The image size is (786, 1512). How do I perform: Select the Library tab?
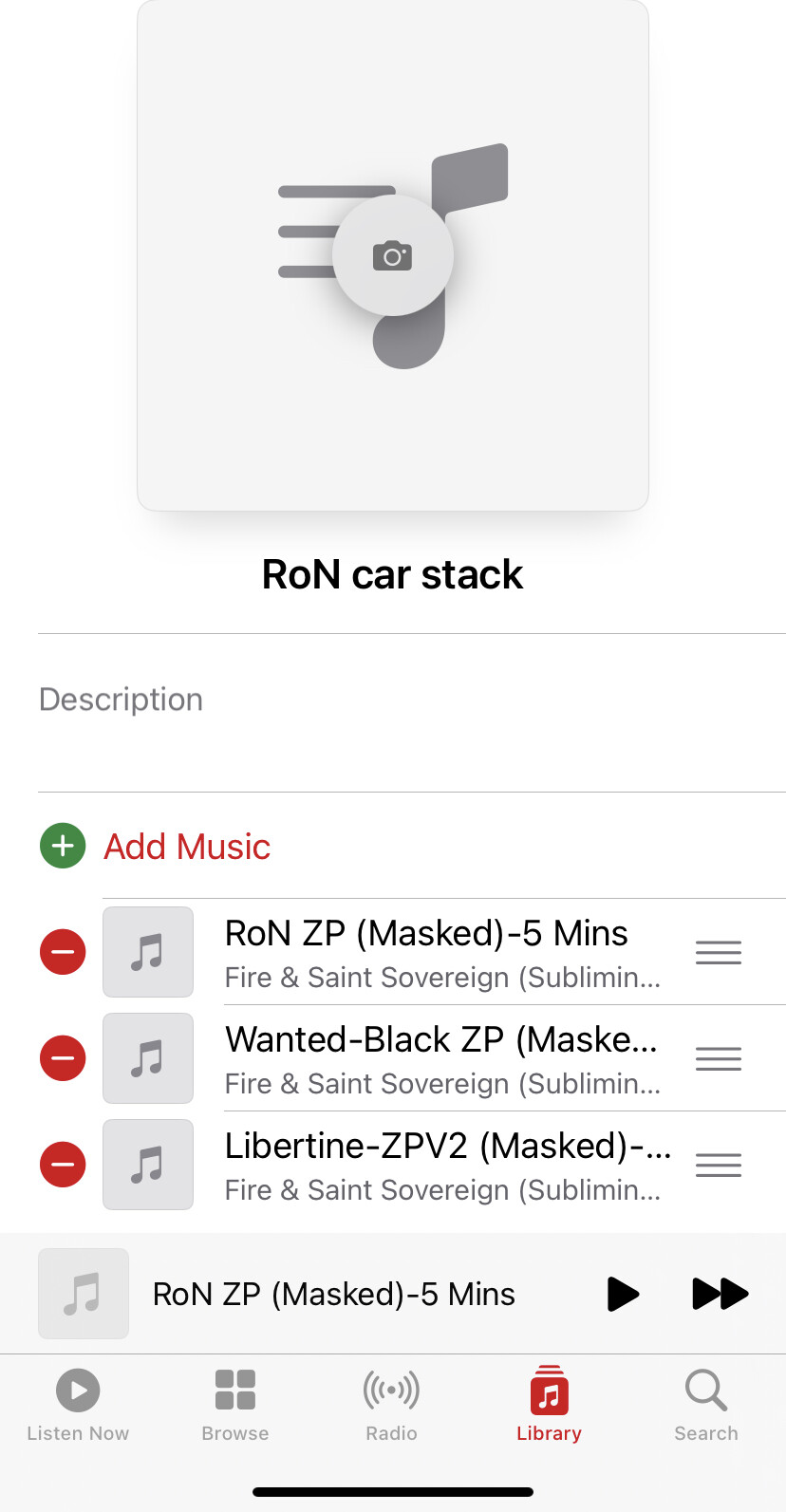pyautogui.click(x=549, y=1406)
